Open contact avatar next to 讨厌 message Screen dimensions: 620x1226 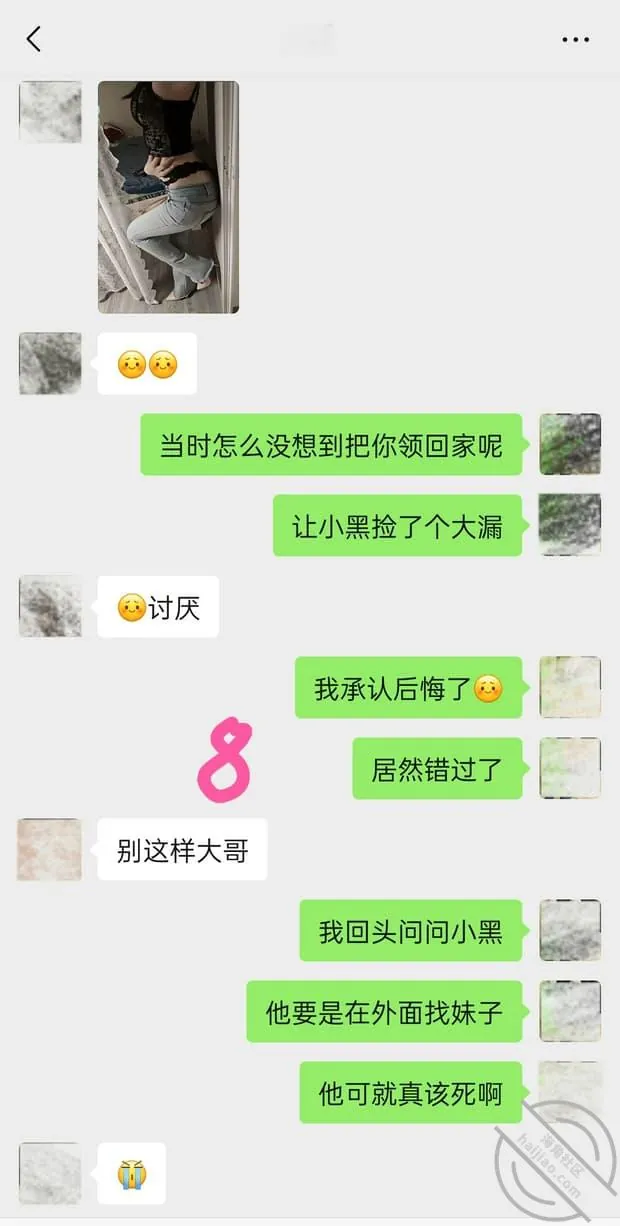pos(49,606)
